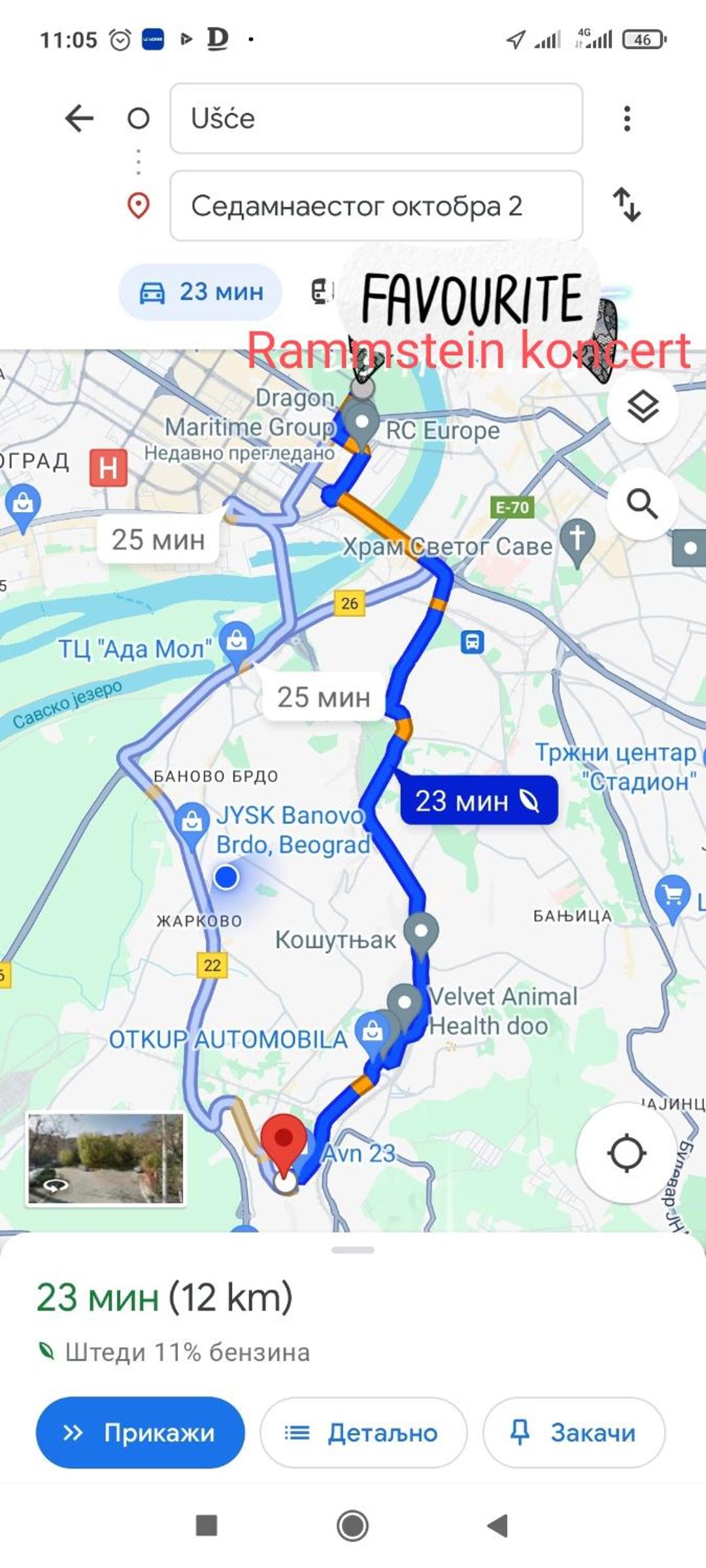Center the map on my location
Viewport: 706px width, 1568px height.
click(x=627, y=1153)
